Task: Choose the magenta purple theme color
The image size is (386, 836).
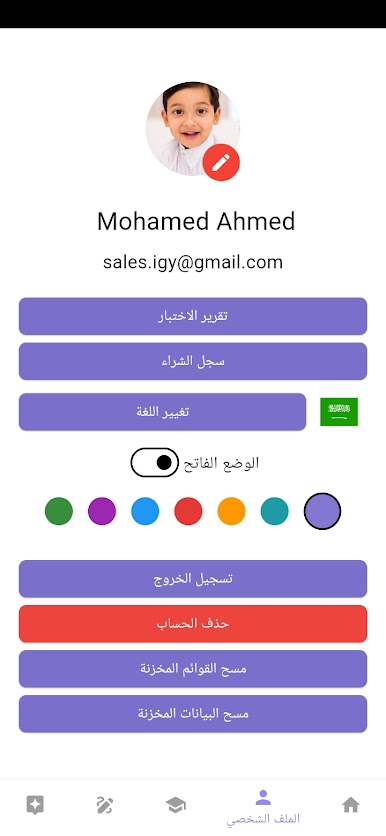Action: pyautogui.click(x=102, y=511)
